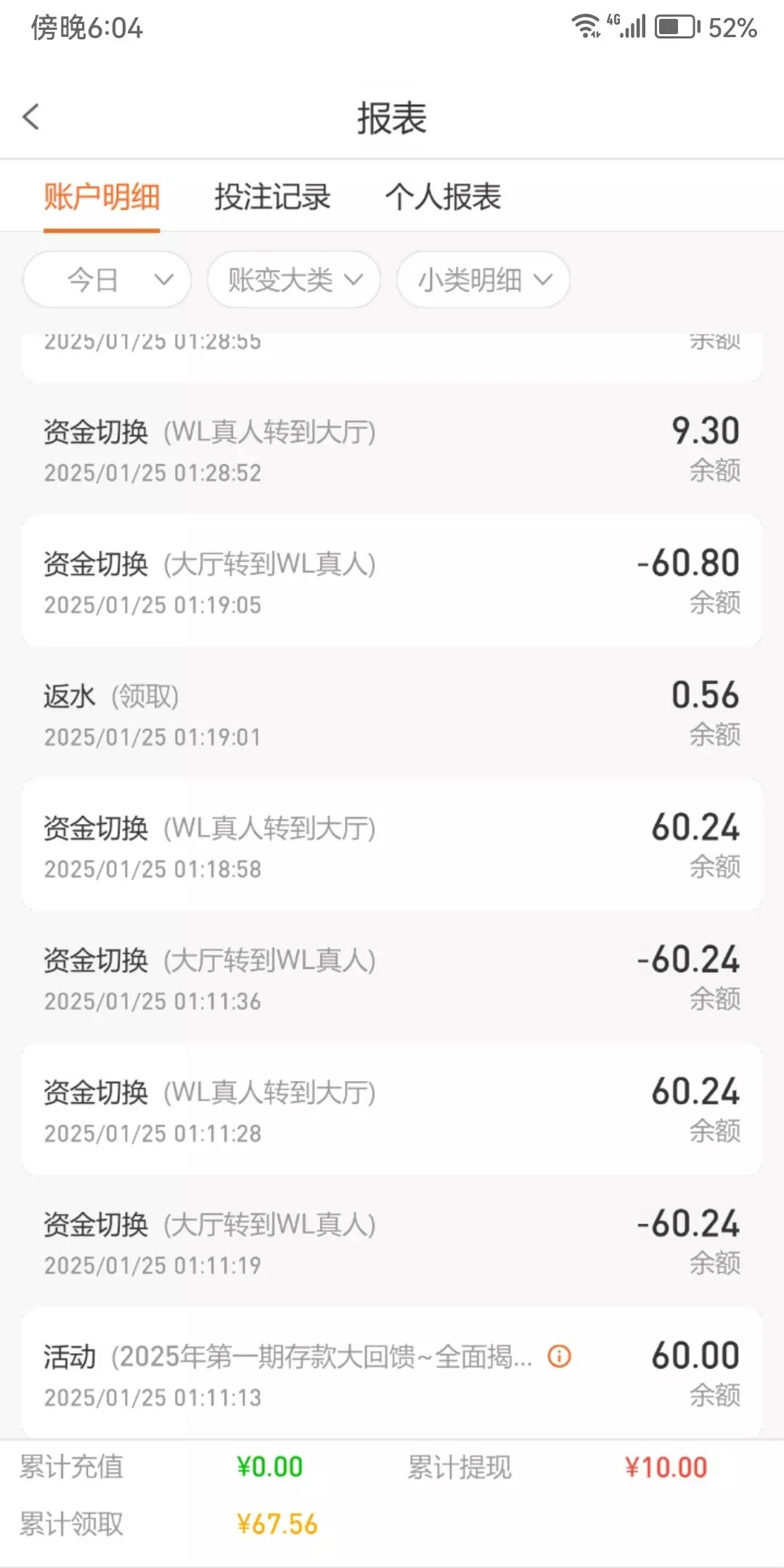Expand the 账变大类 category dropdown
Viewport: 784px width, 1568px height.
click(x=293, y=279)
